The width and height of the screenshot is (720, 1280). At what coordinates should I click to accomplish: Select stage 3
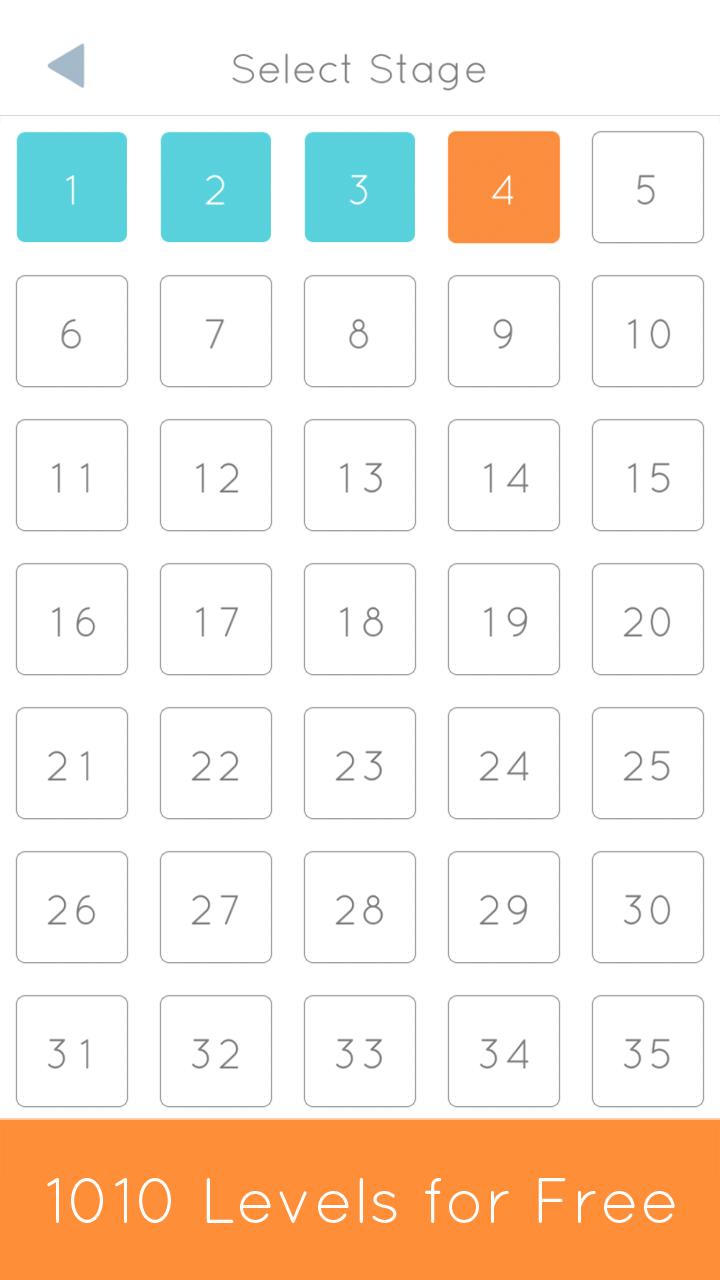(360, 187)
